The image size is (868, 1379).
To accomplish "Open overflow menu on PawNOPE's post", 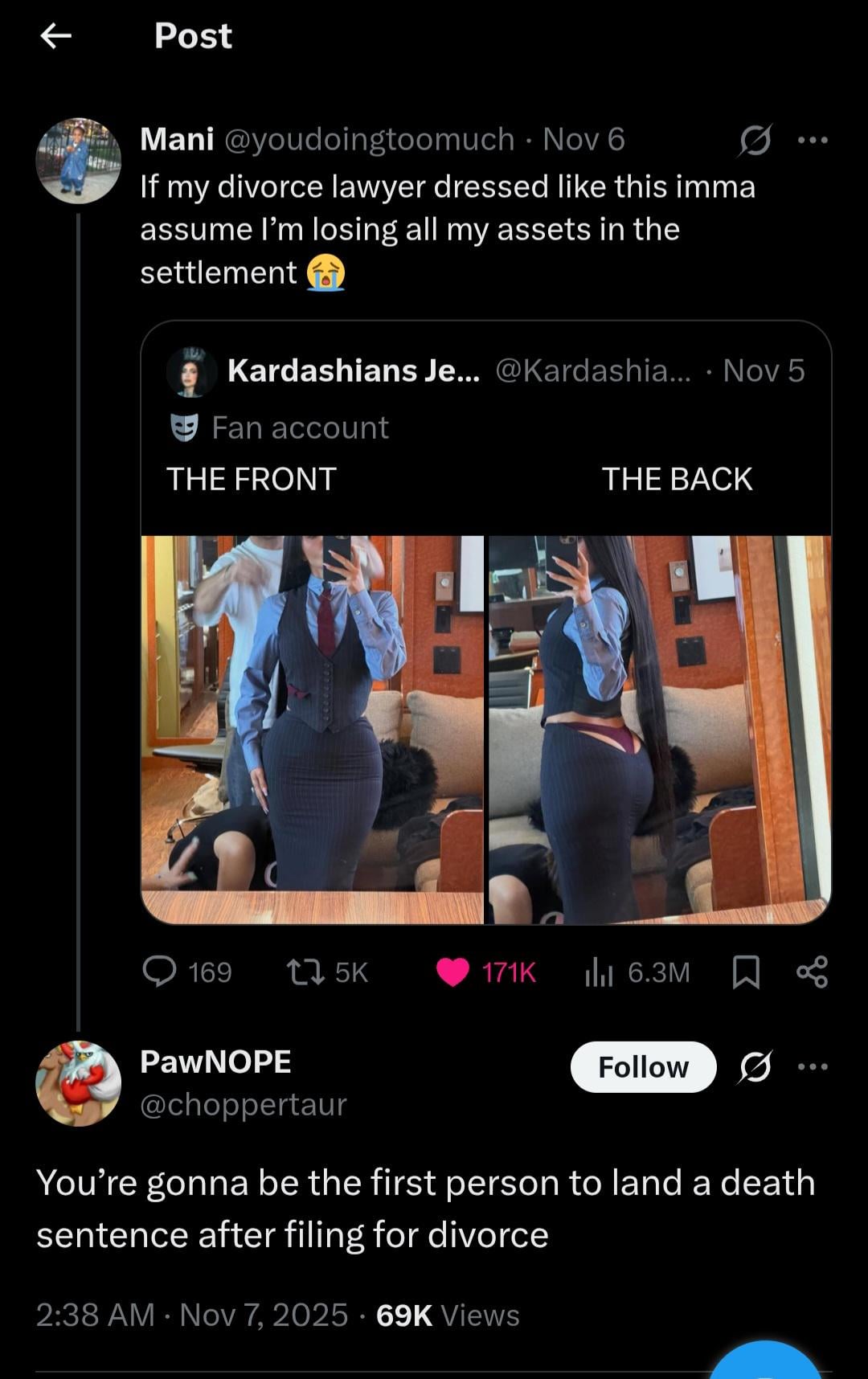I will 812,1066.
